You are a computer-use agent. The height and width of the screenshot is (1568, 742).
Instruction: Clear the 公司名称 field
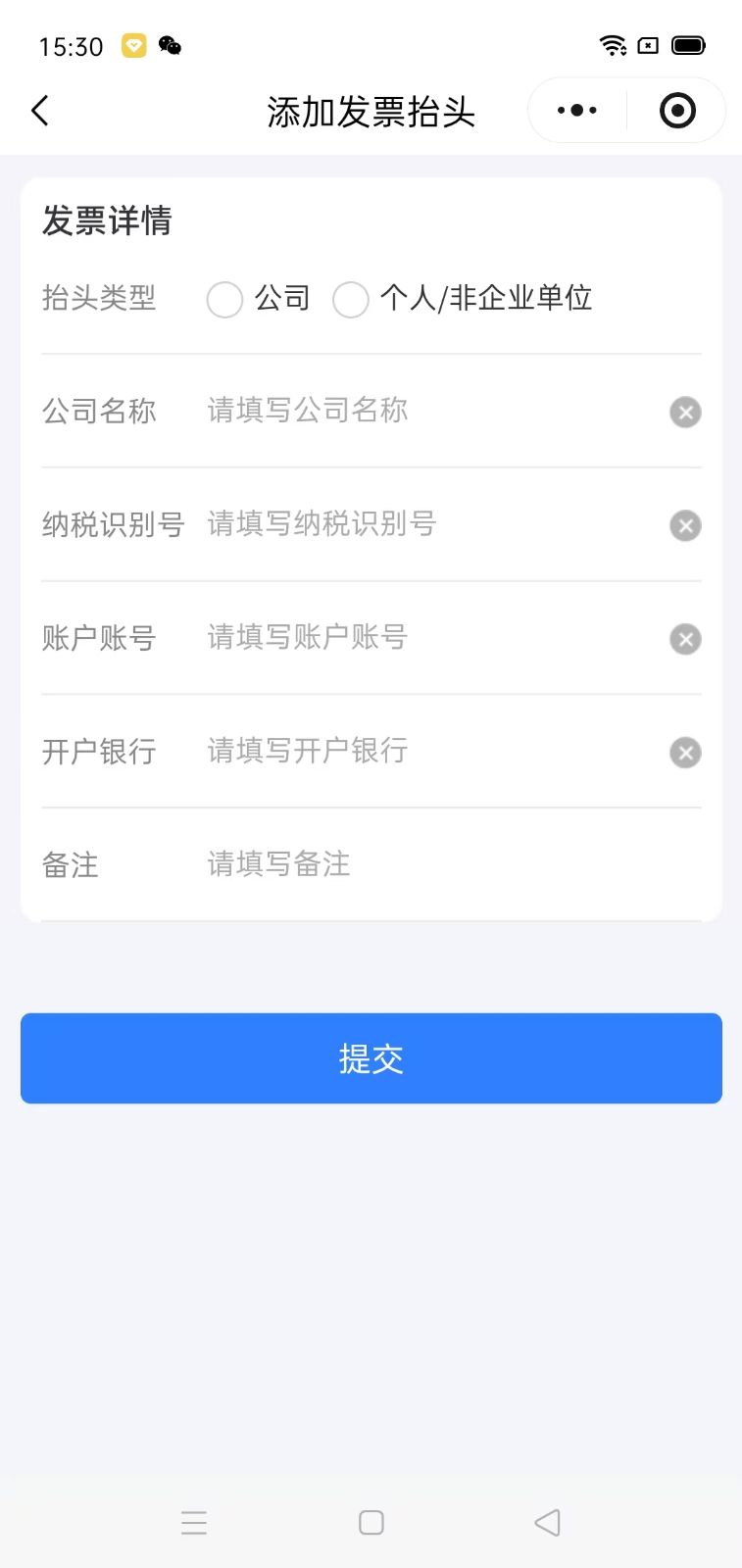pyautogui.click(x=685, y=413)
